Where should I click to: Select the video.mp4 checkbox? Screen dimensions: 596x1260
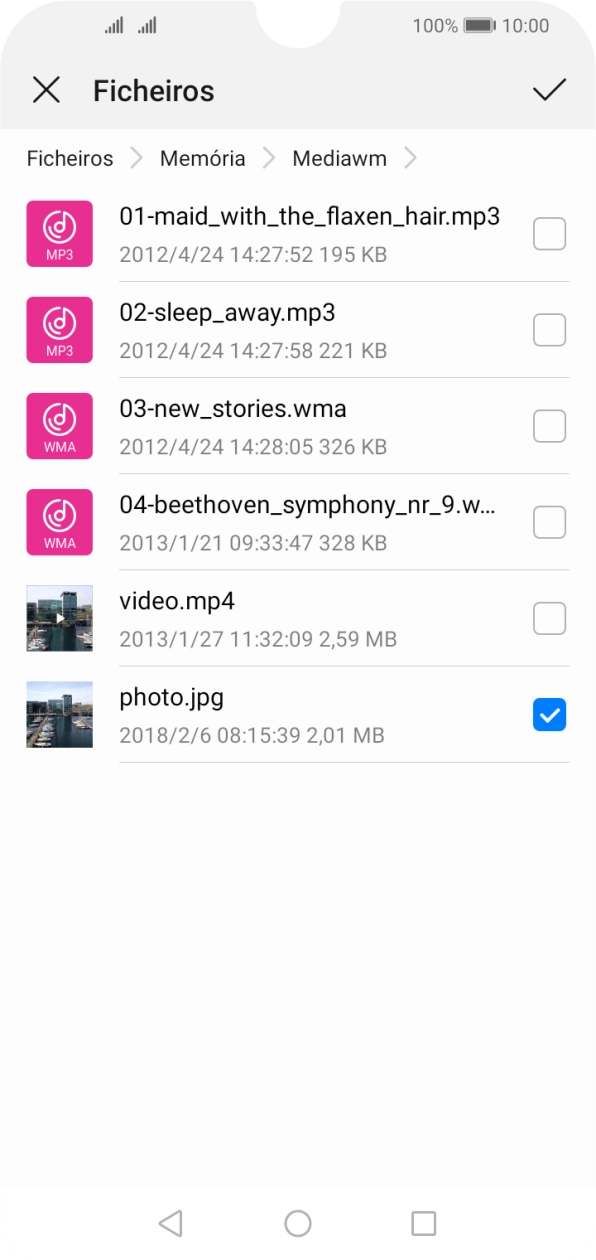tap(549, 618)
